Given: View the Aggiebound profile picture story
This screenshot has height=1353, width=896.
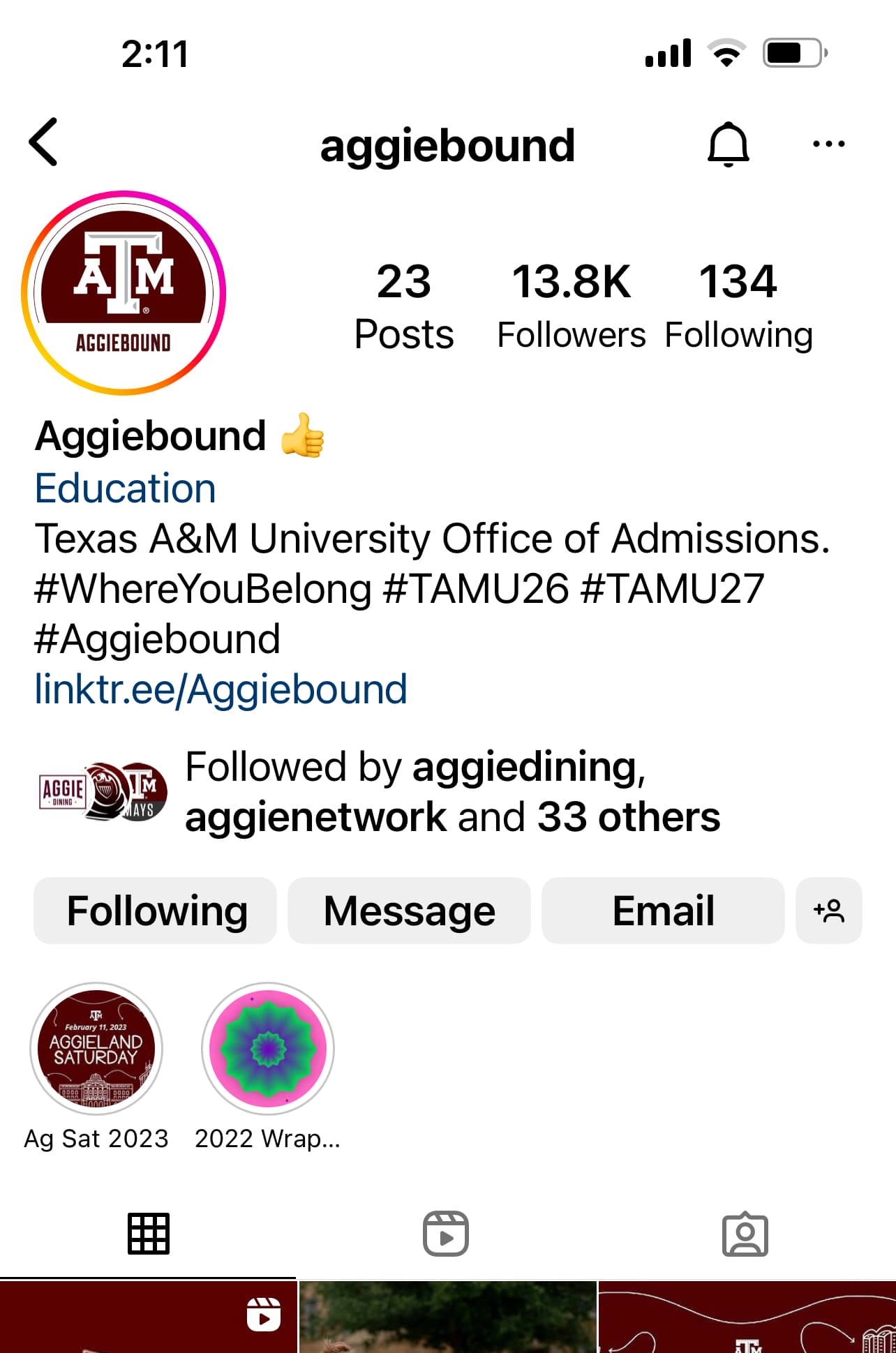Looking at the screenshot, I should coord(124,293).
